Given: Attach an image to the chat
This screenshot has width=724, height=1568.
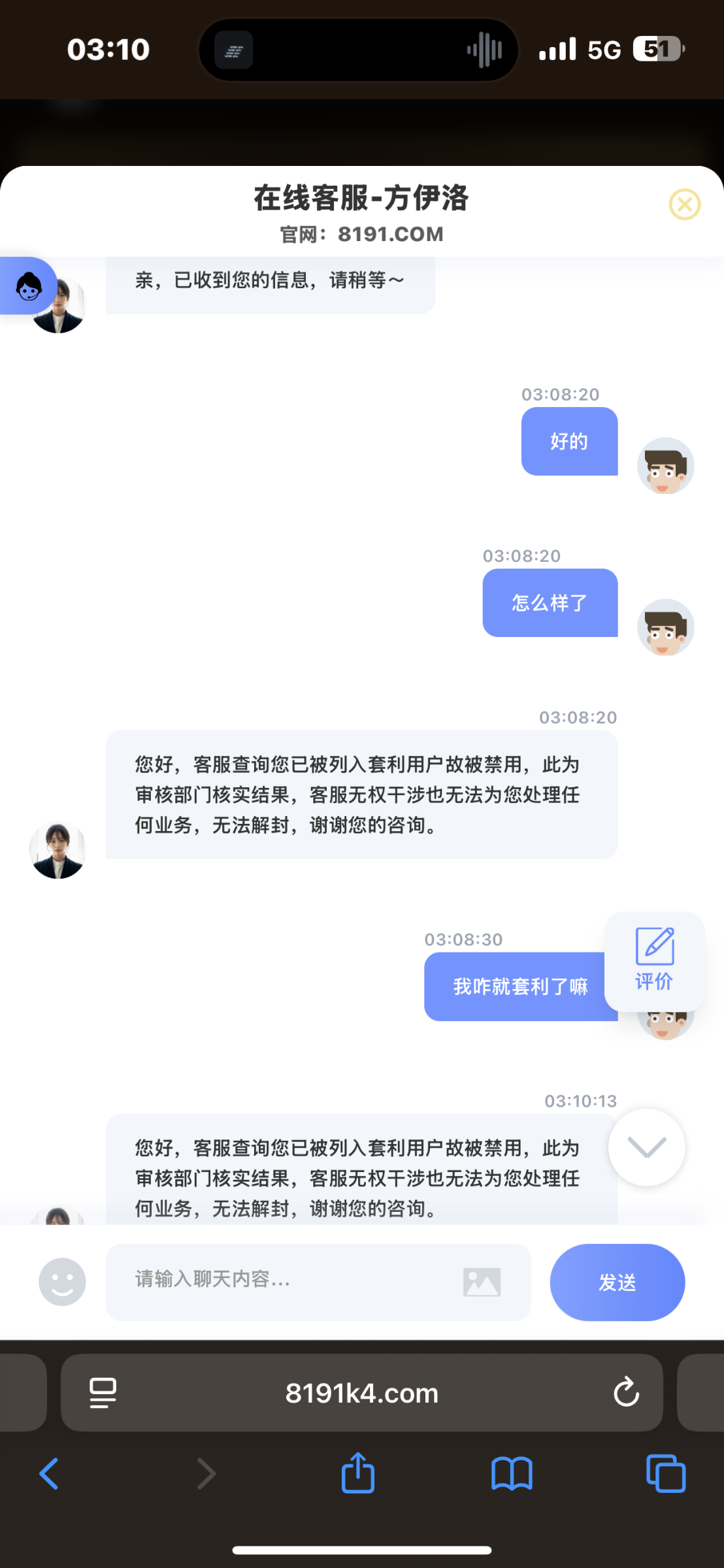Looking at the screenshot, I should click(482, 1282).
